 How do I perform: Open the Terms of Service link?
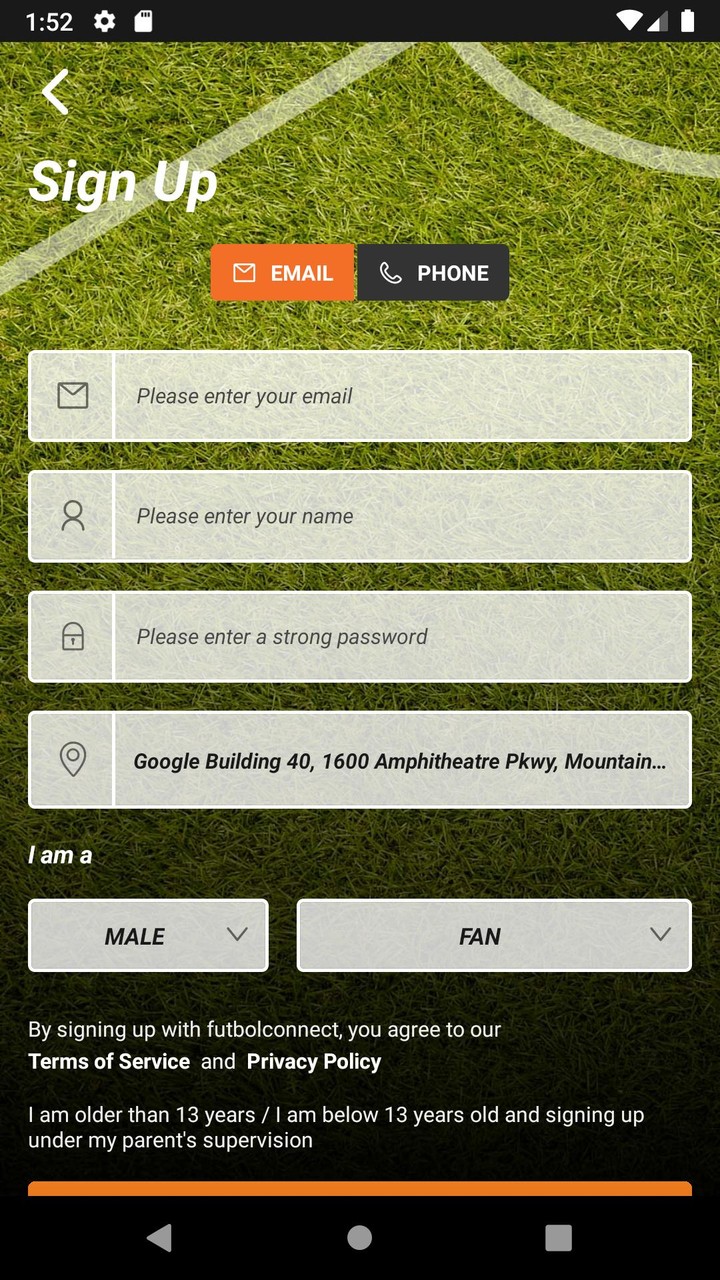coord(109,1061)
